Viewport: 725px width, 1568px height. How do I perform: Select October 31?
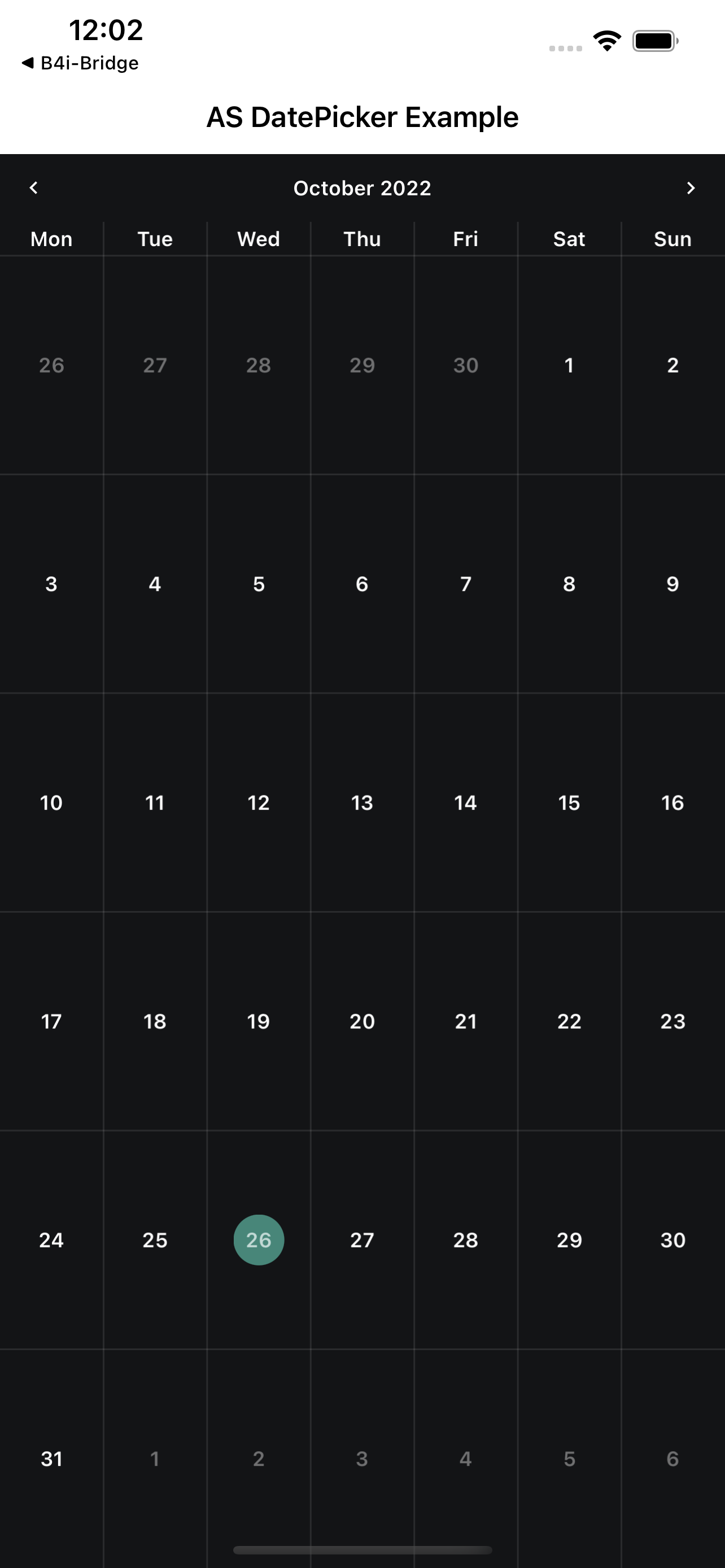click(51, 1458)
